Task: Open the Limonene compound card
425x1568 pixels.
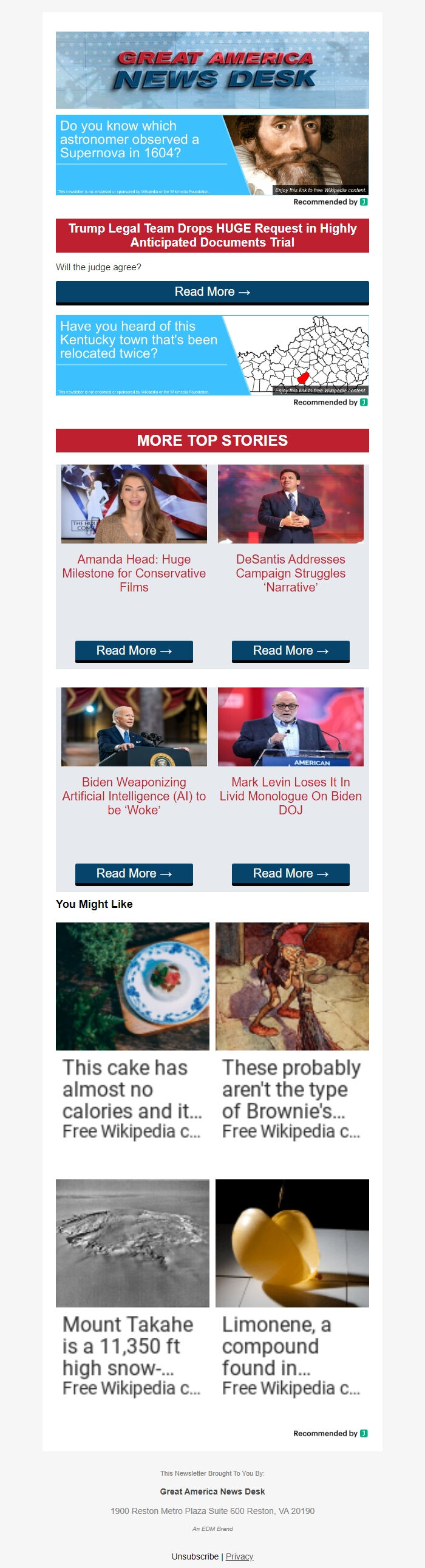Action: tap(291, 1291)
